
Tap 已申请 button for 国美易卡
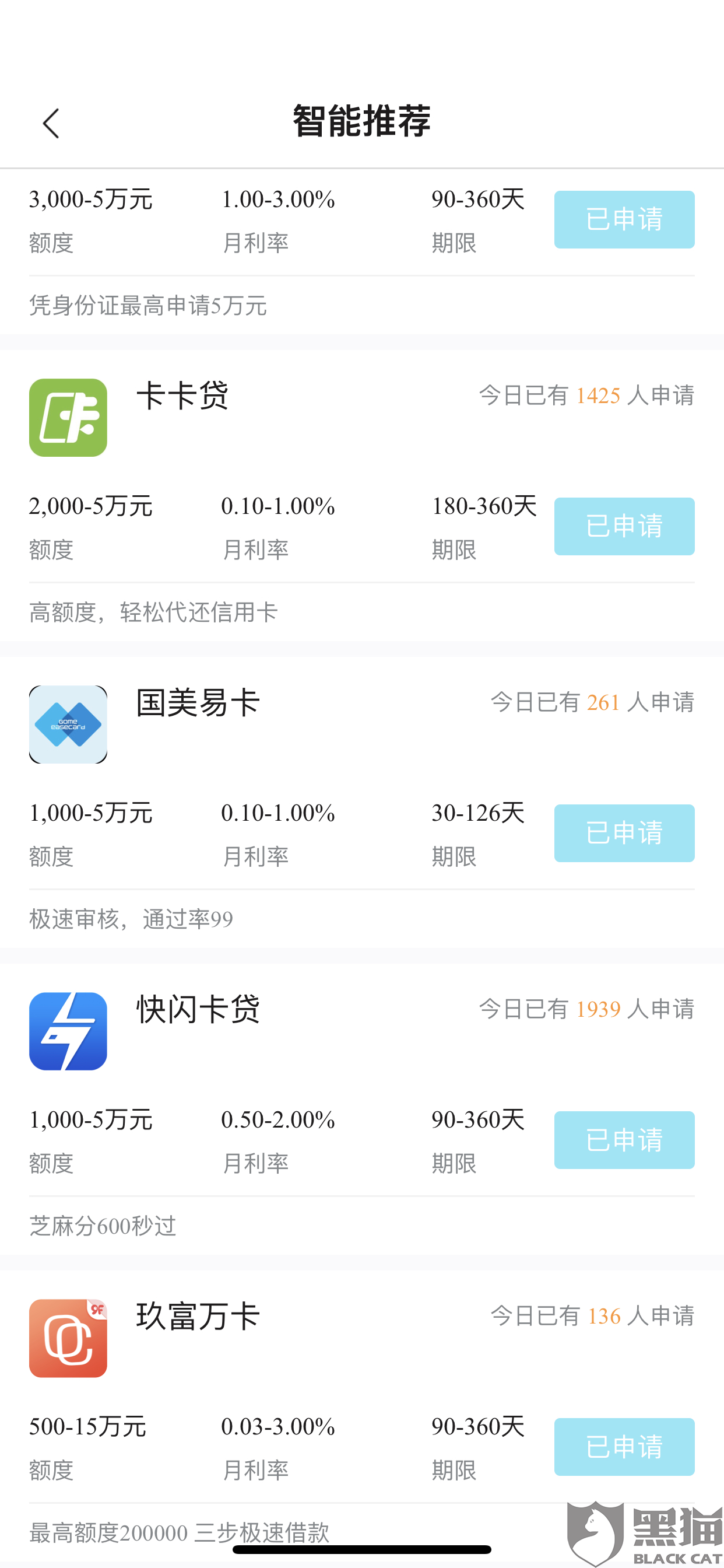pyautogui.click(x=624, y=832)
